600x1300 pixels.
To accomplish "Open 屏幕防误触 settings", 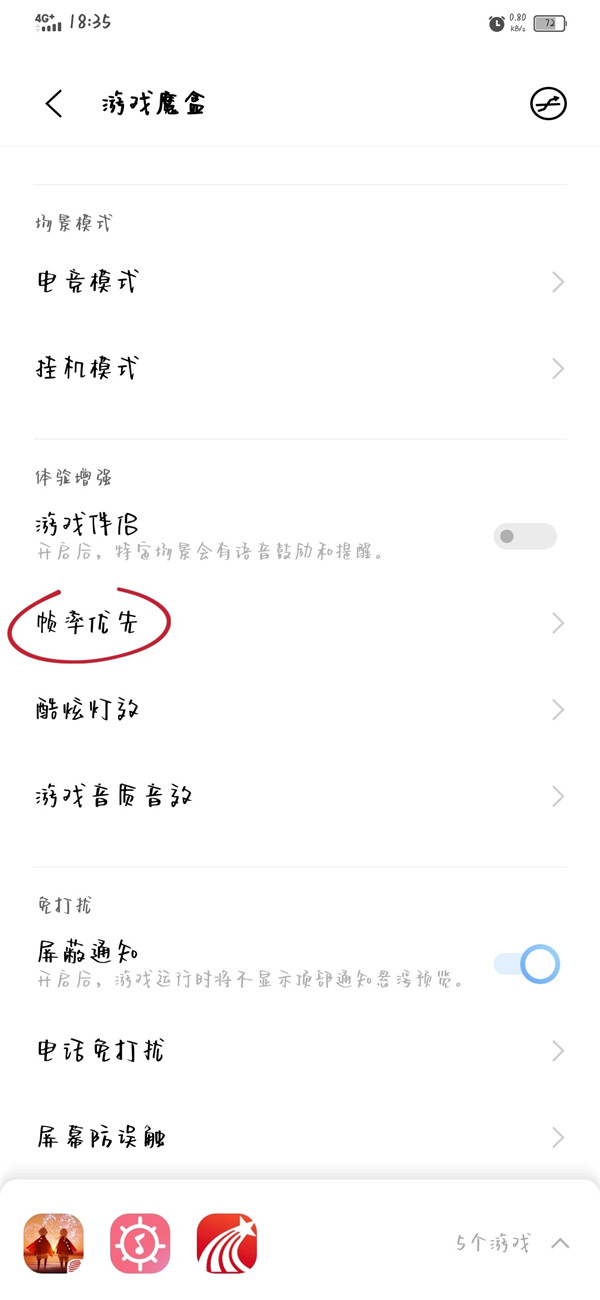I will (x=300, y=1138).
